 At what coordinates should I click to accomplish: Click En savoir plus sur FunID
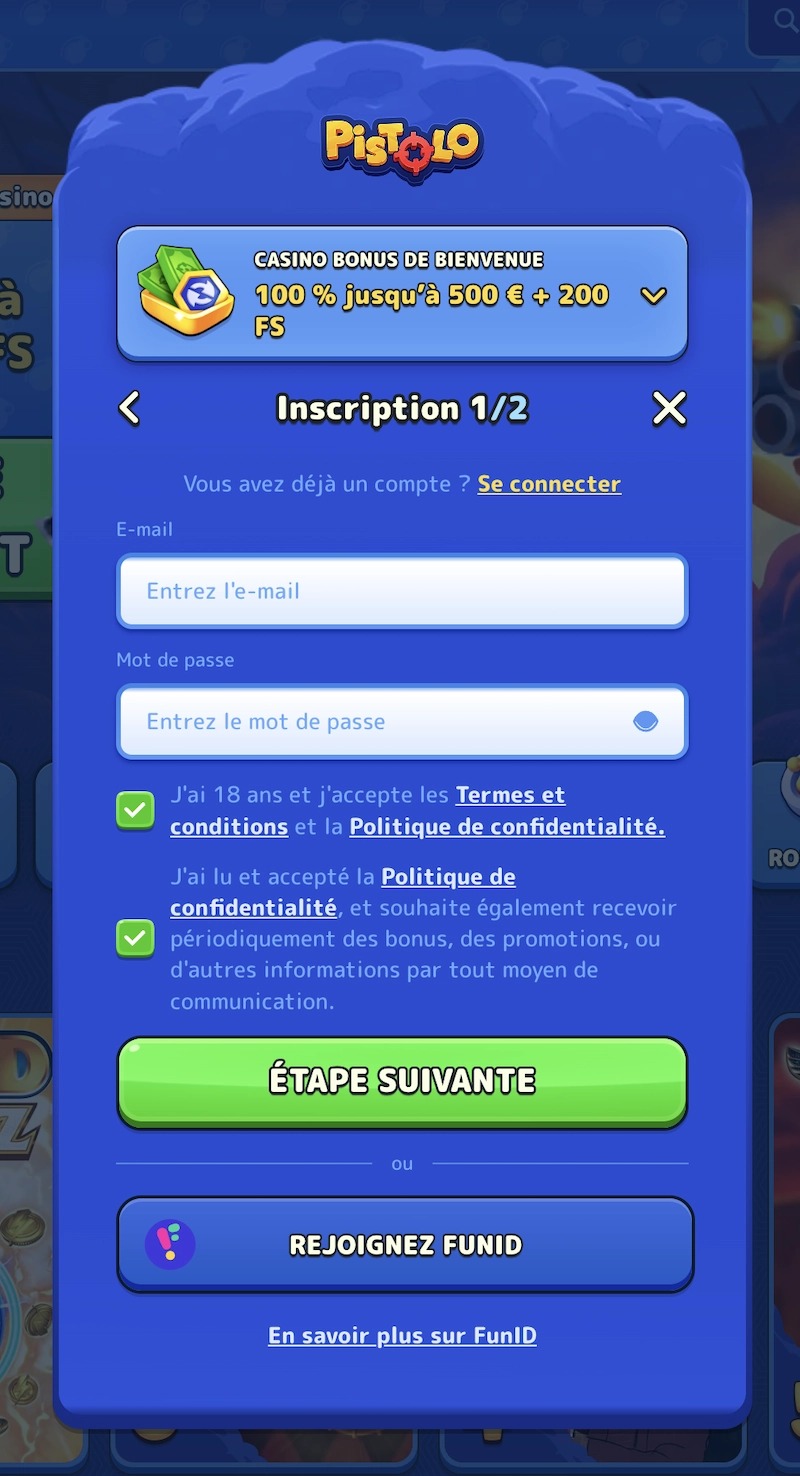point(401,1335)
